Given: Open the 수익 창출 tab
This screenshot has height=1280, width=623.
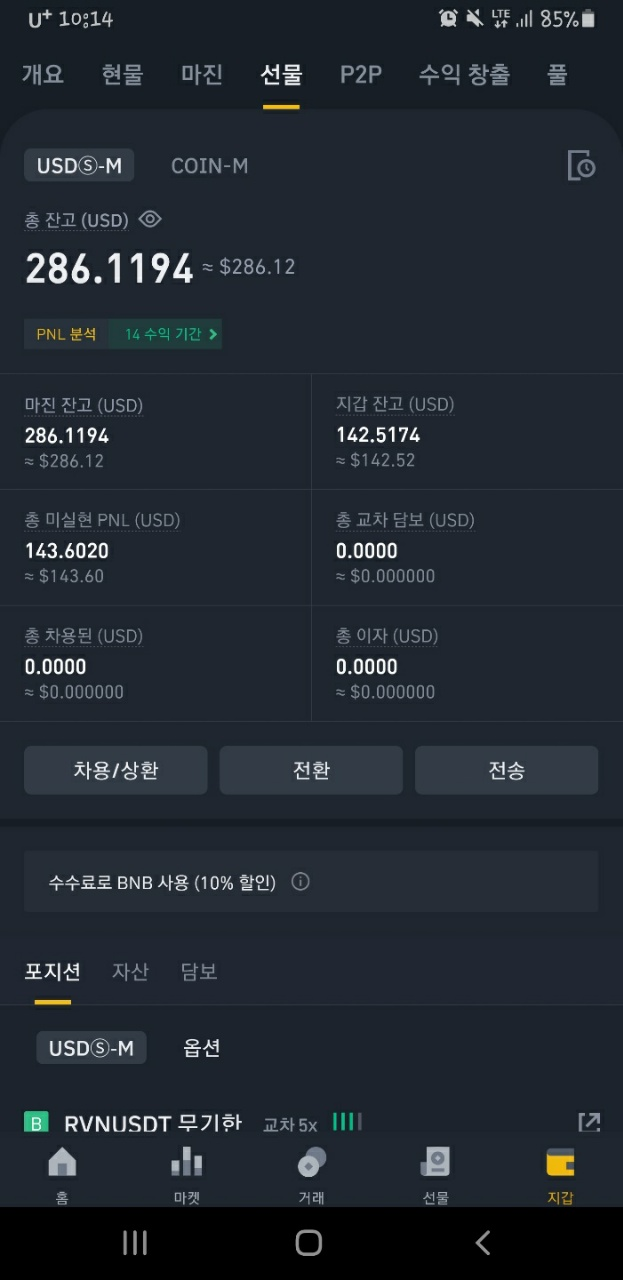Looking at the screenshot, I should click(x=464, y=74).
